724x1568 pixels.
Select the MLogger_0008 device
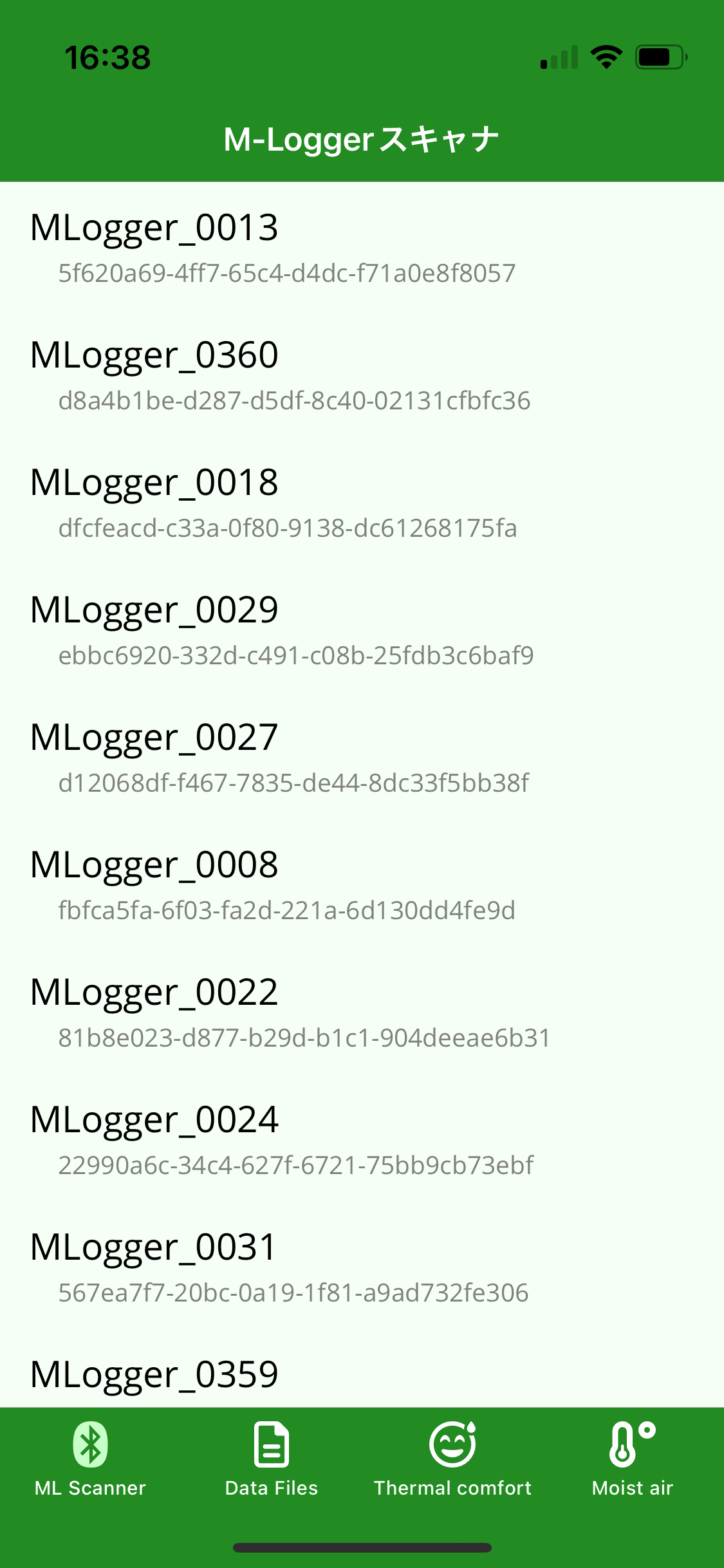pos(362,885)
